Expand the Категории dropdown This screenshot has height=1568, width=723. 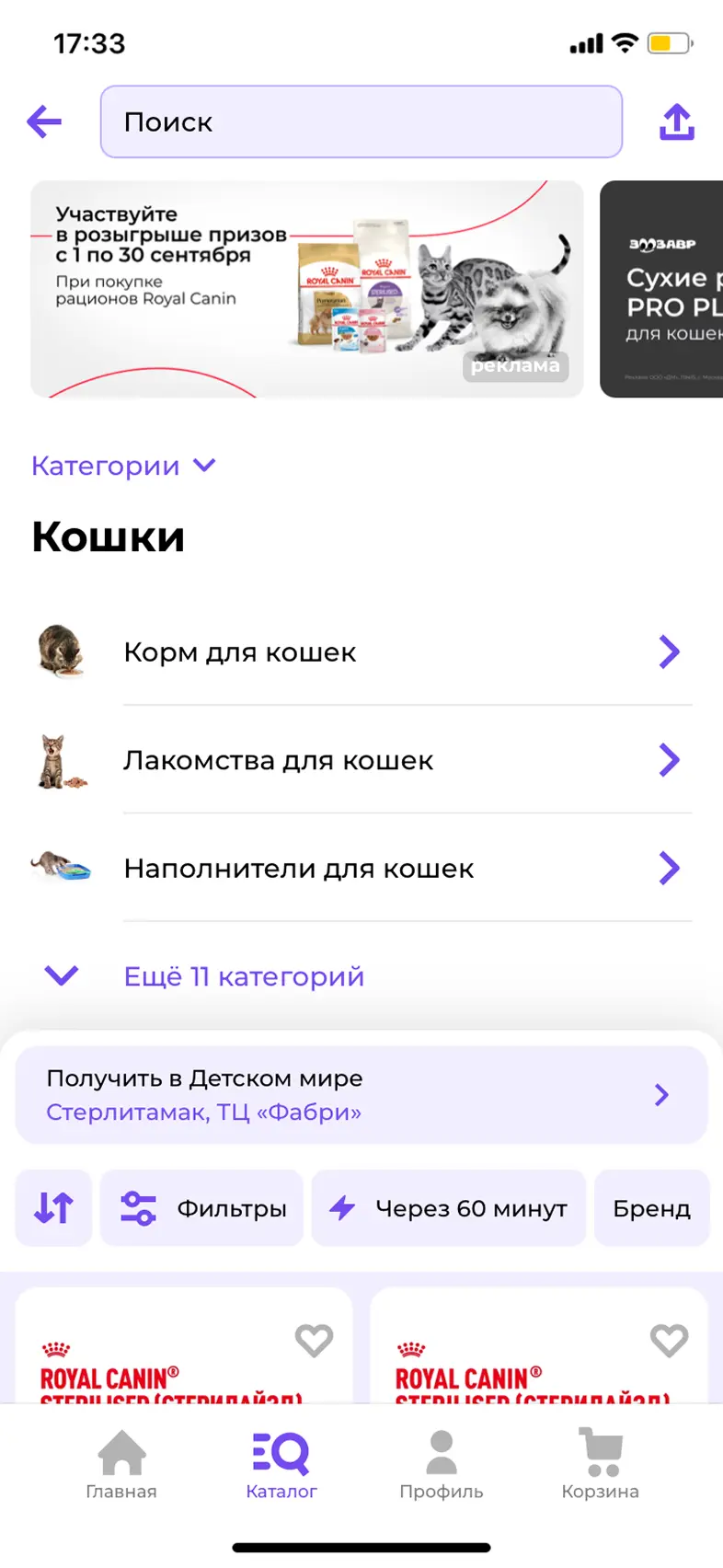coord(124,466)
